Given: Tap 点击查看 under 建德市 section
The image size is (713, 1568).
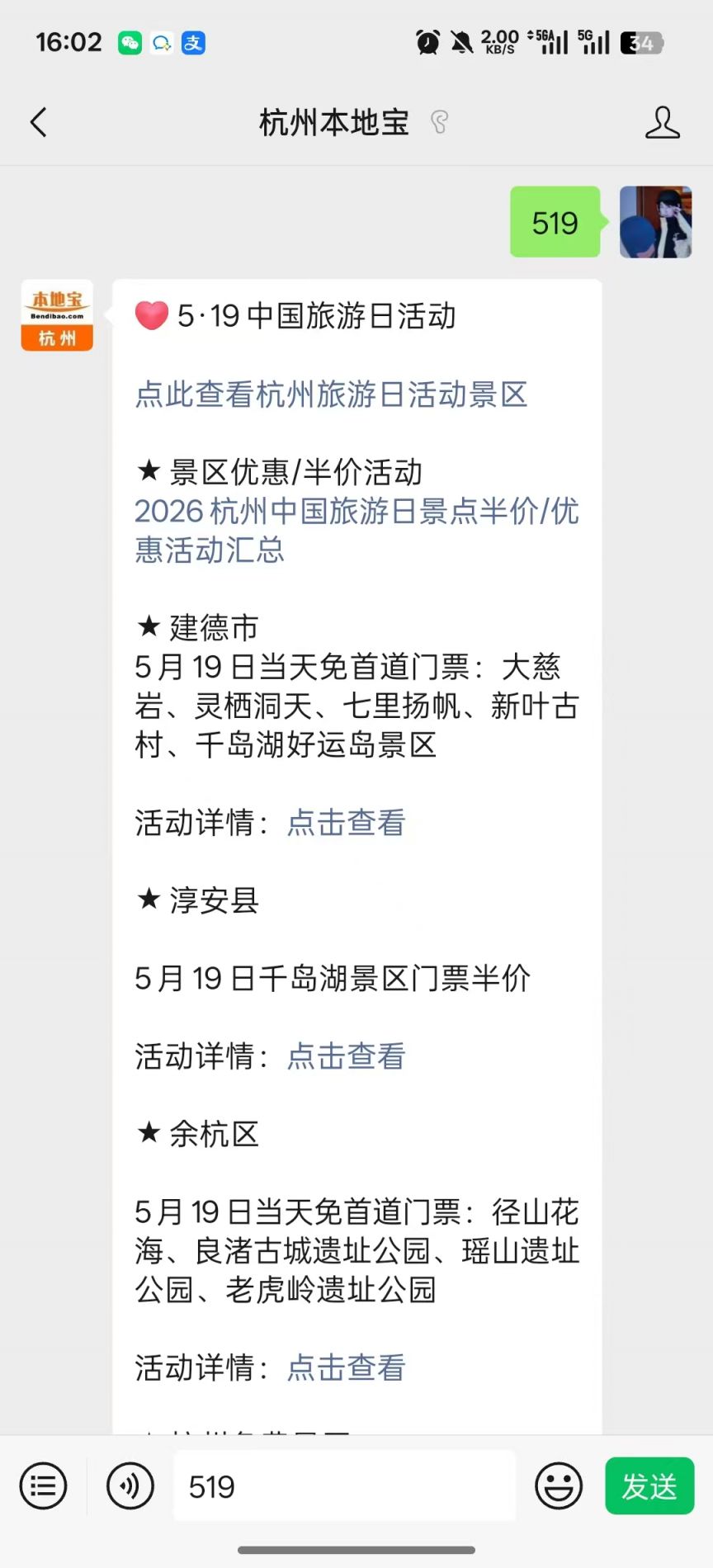Looking at the screenshot, I should click(x=346, y=823).
